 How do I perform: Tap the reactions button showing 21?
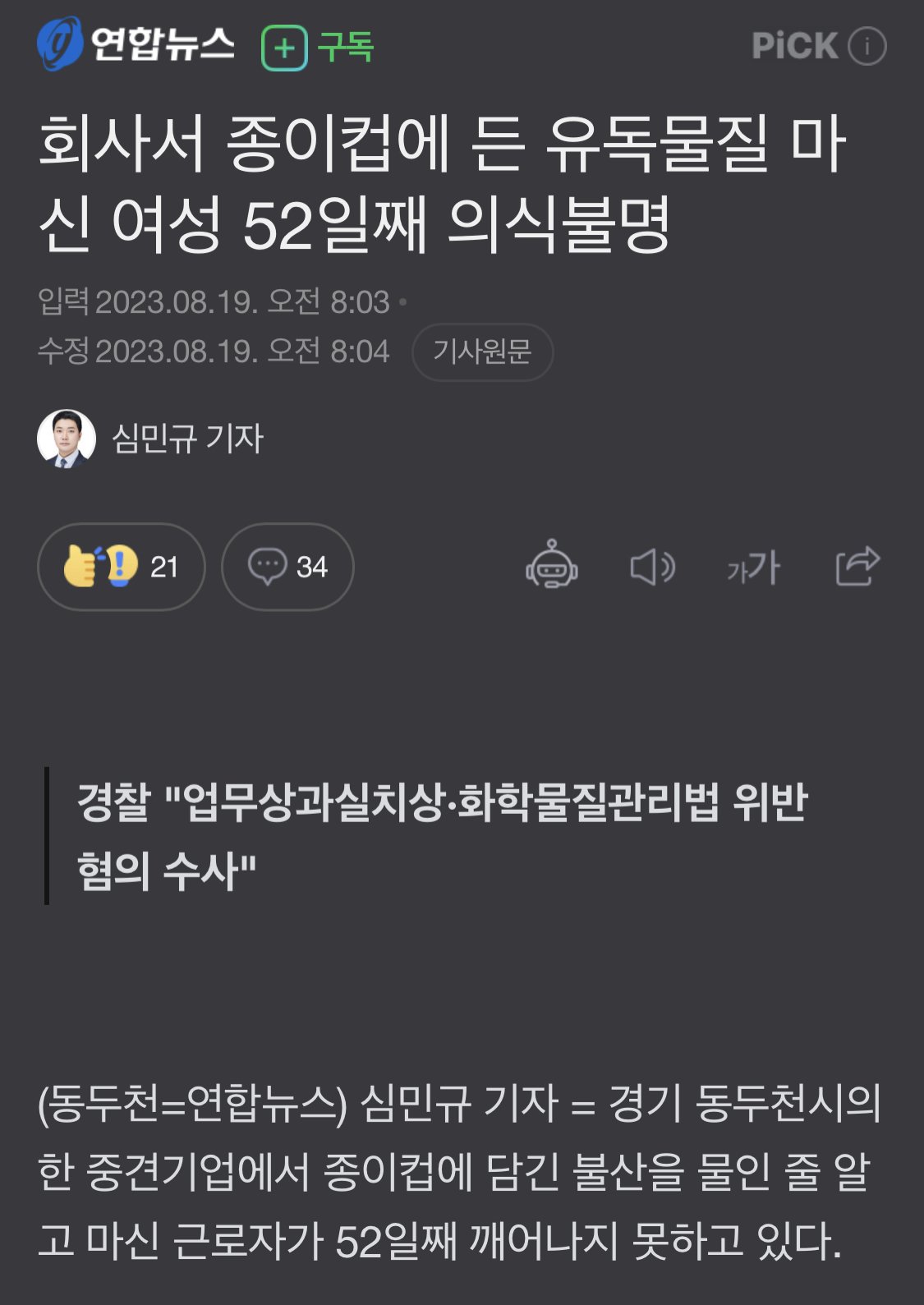(x=122, y=567)
